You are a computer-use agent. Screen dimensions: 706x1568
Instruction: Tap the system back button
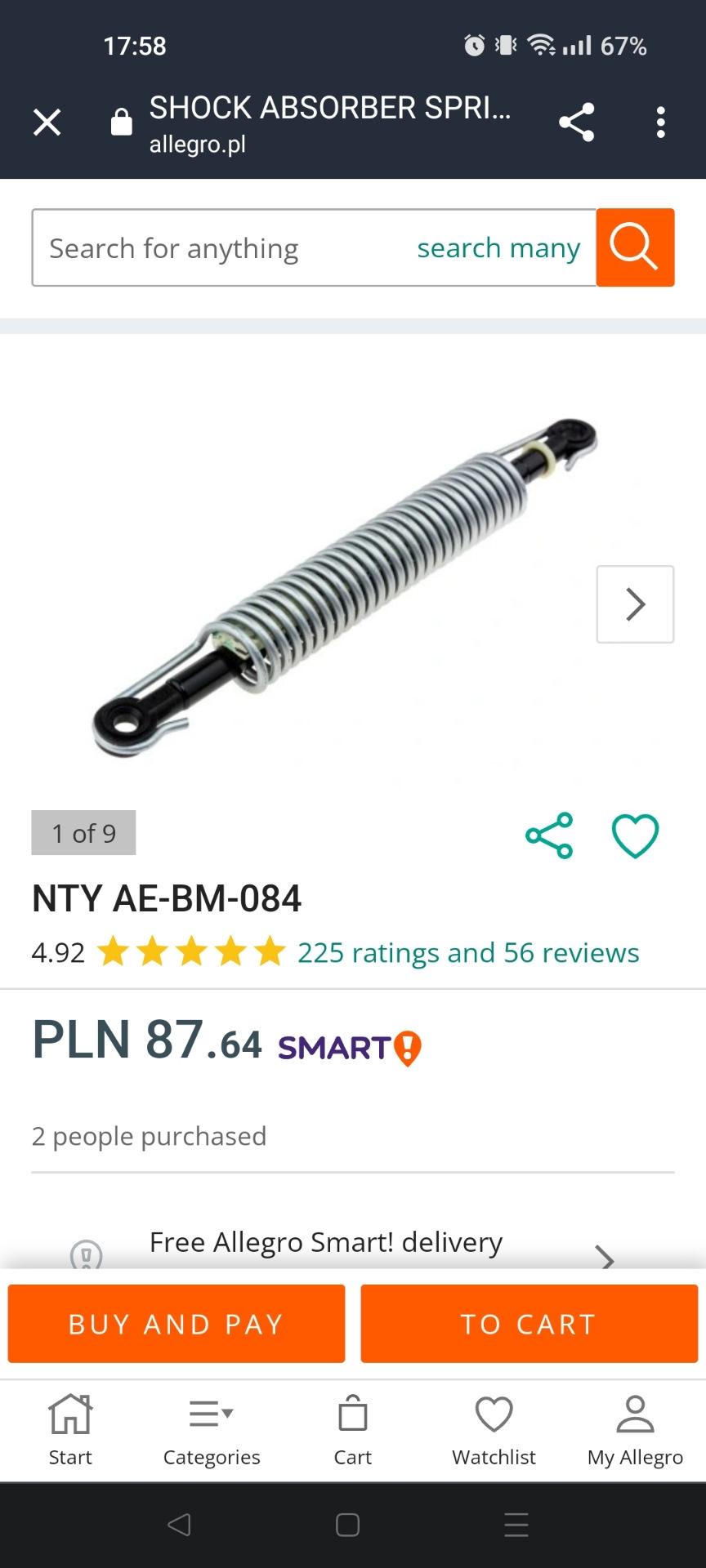(x=179, y=1525)
